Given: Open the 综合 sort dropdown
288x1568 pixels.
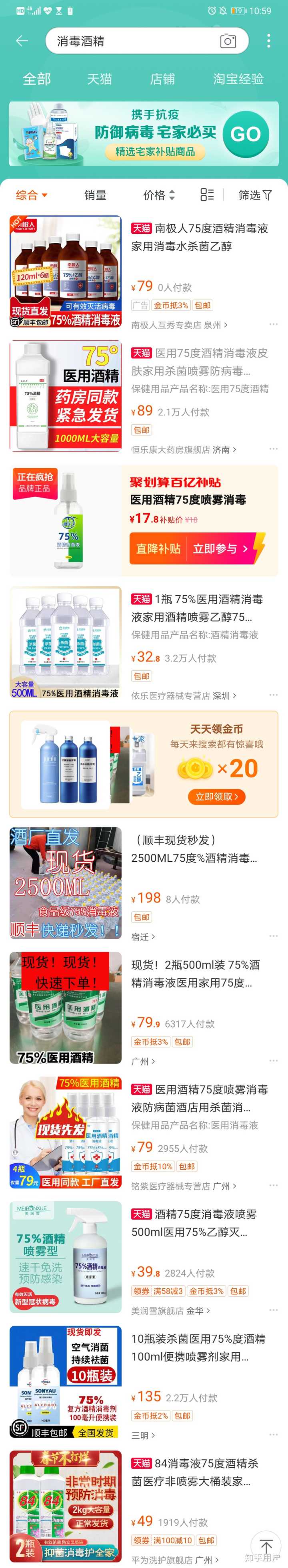Looking at the screenshot, I should point(31,195).
